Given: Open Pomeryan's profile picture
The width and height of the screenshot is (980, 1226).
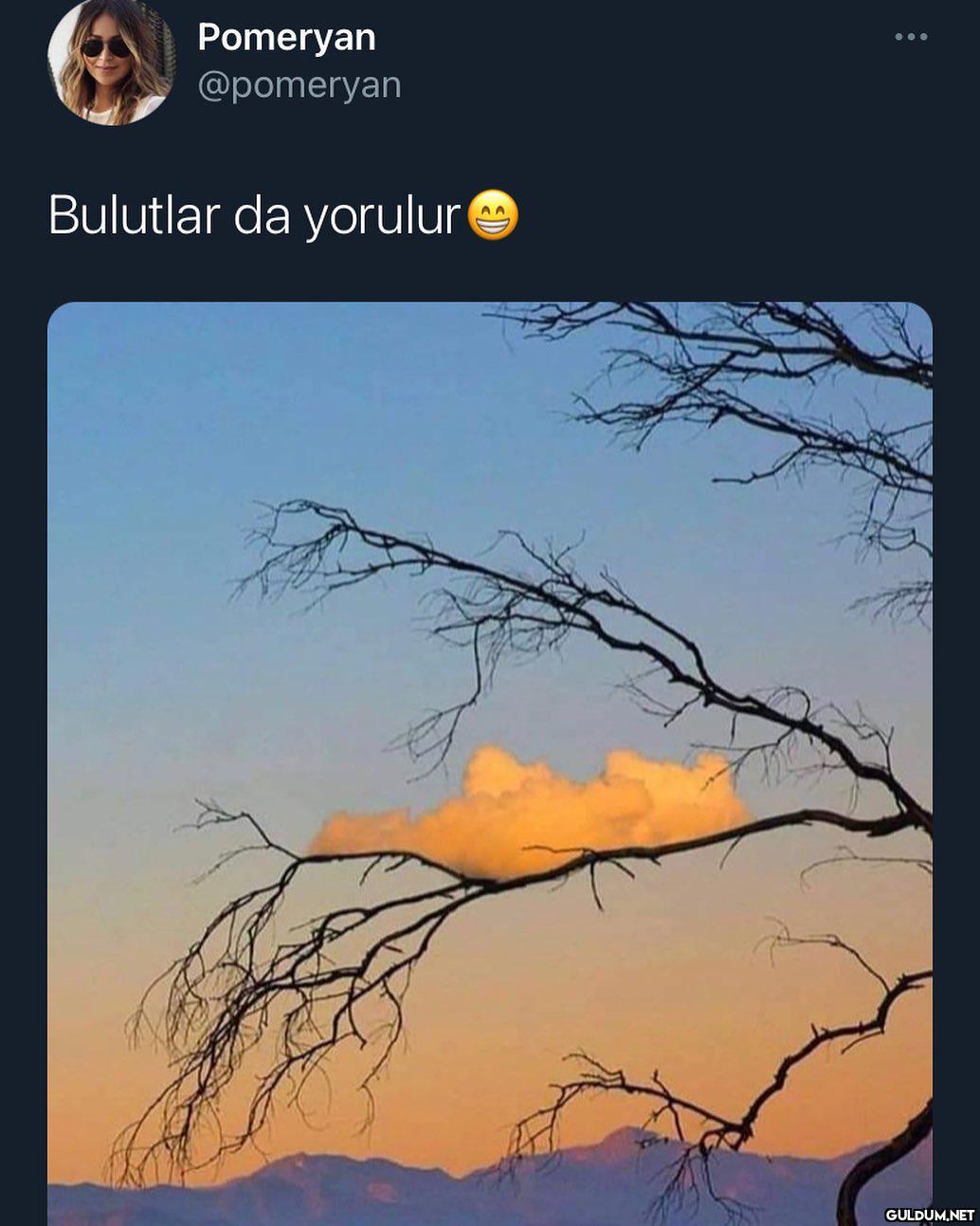Looking at the screenshot, I should coord(111,63).
